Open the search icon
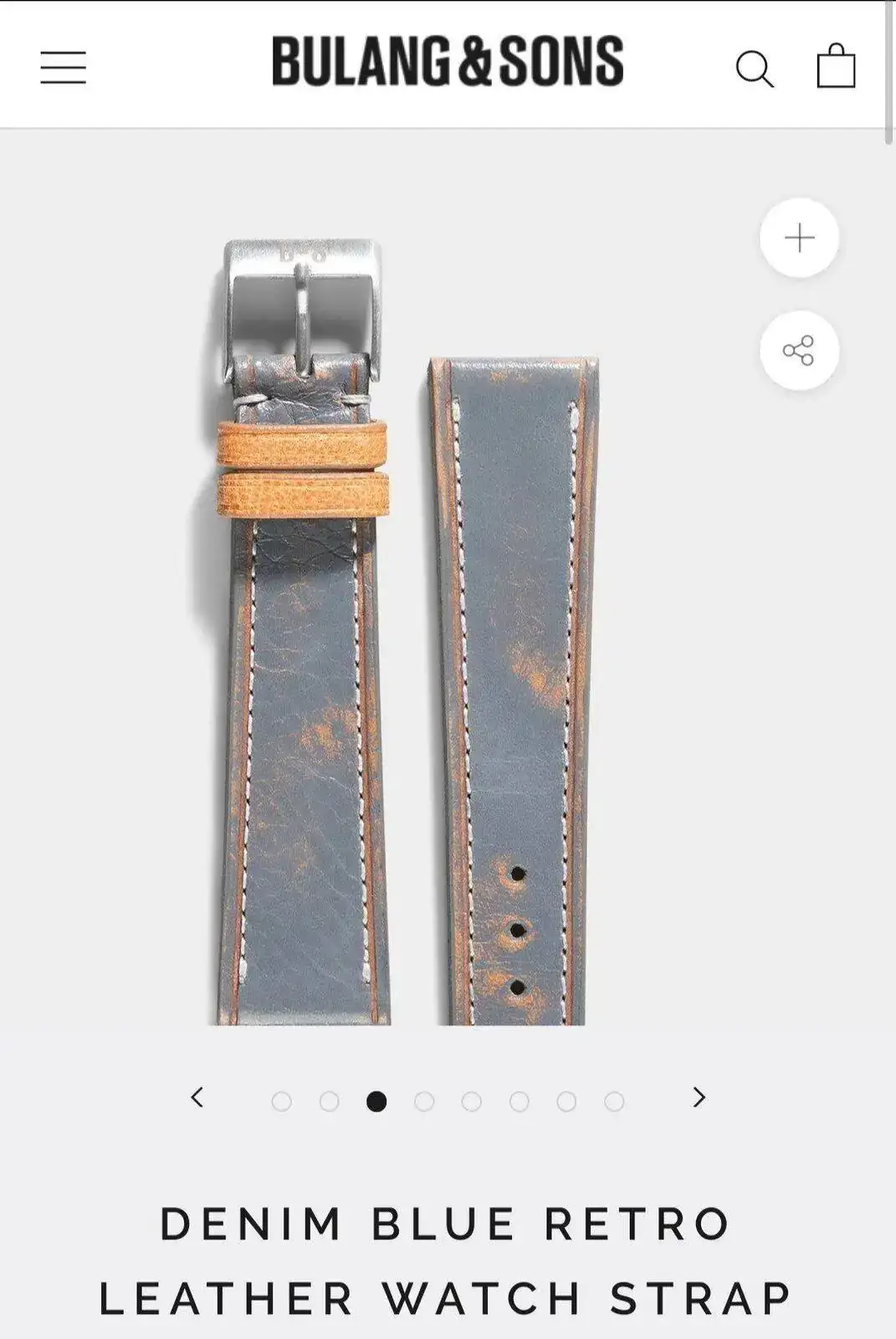This screenshot has width=896, height=1339. point(754,68)
